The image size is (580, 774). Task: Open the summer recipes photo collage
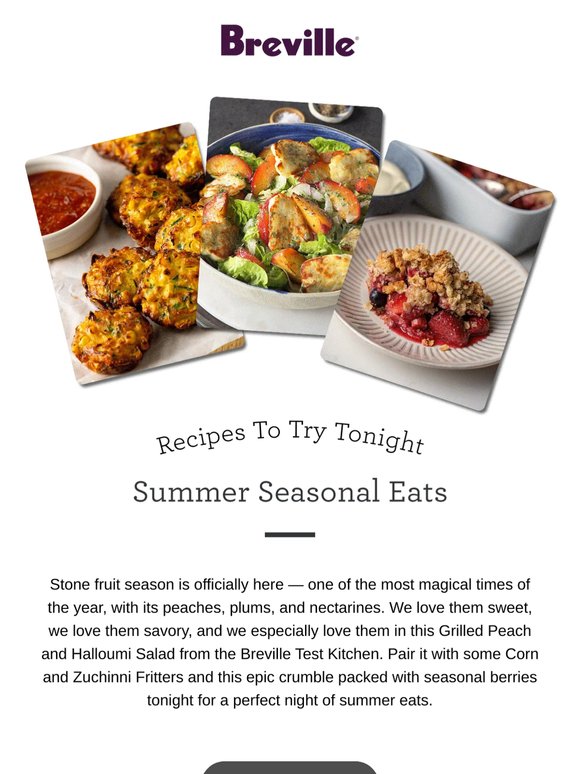click(290, 254)
